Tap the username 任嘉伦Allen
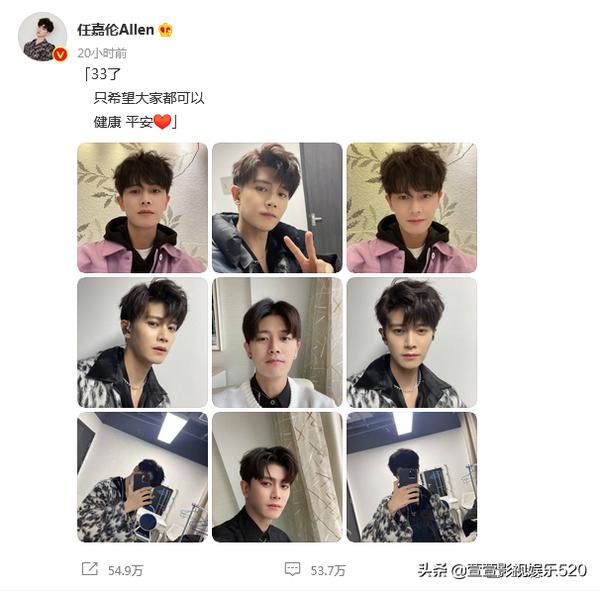Image resolution: width=600 pixels, height=591 pixels. point(115,29)
